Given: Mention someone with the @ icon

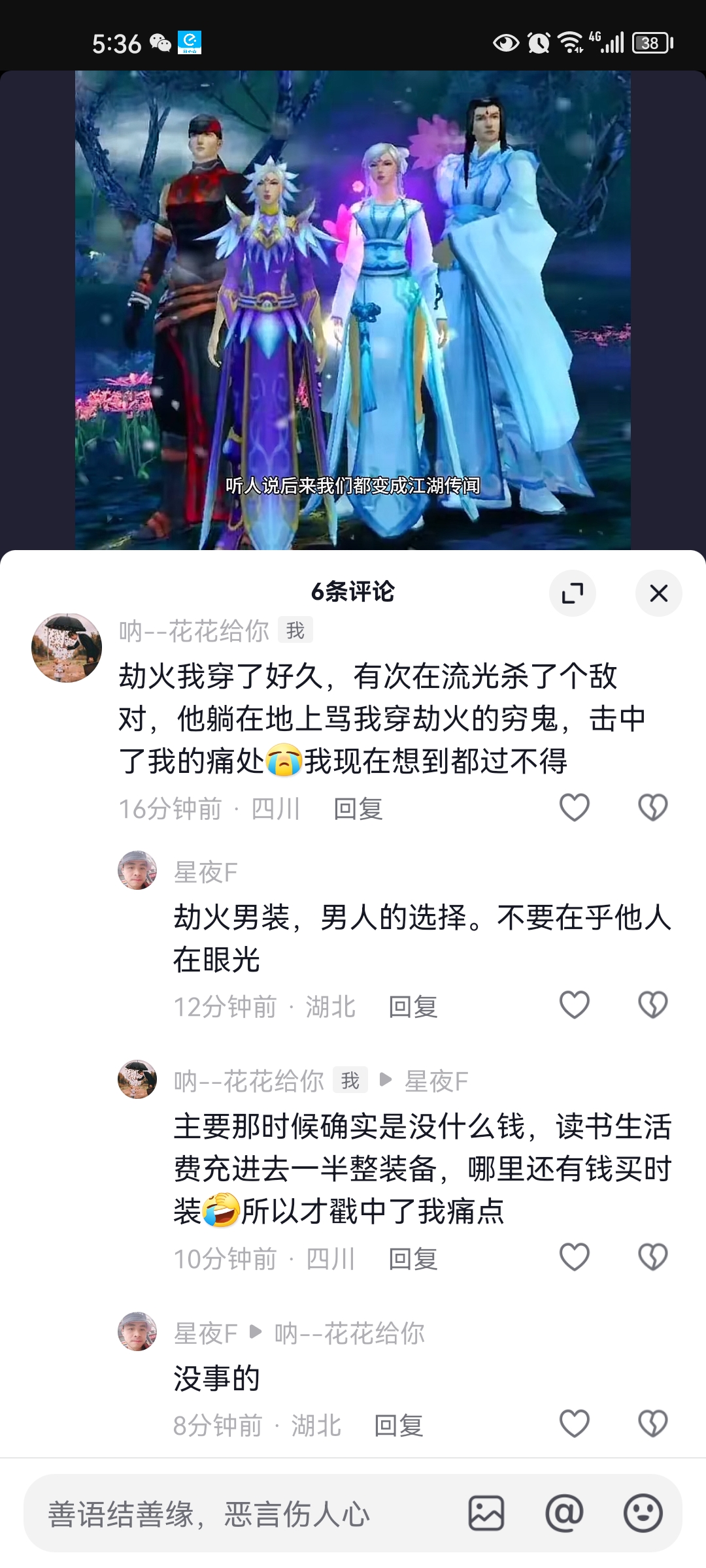Looking at the screenshot, I should click(x=564, y=1513).
